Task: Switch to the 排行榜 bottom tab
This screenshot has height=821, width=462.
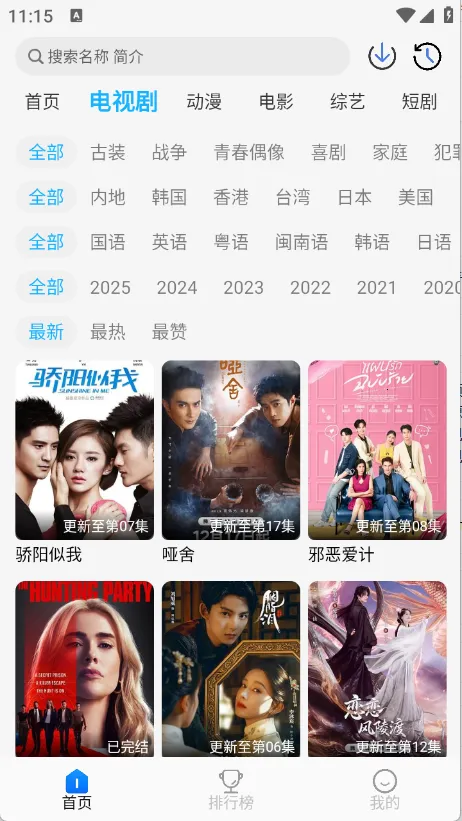Action: 231,790
